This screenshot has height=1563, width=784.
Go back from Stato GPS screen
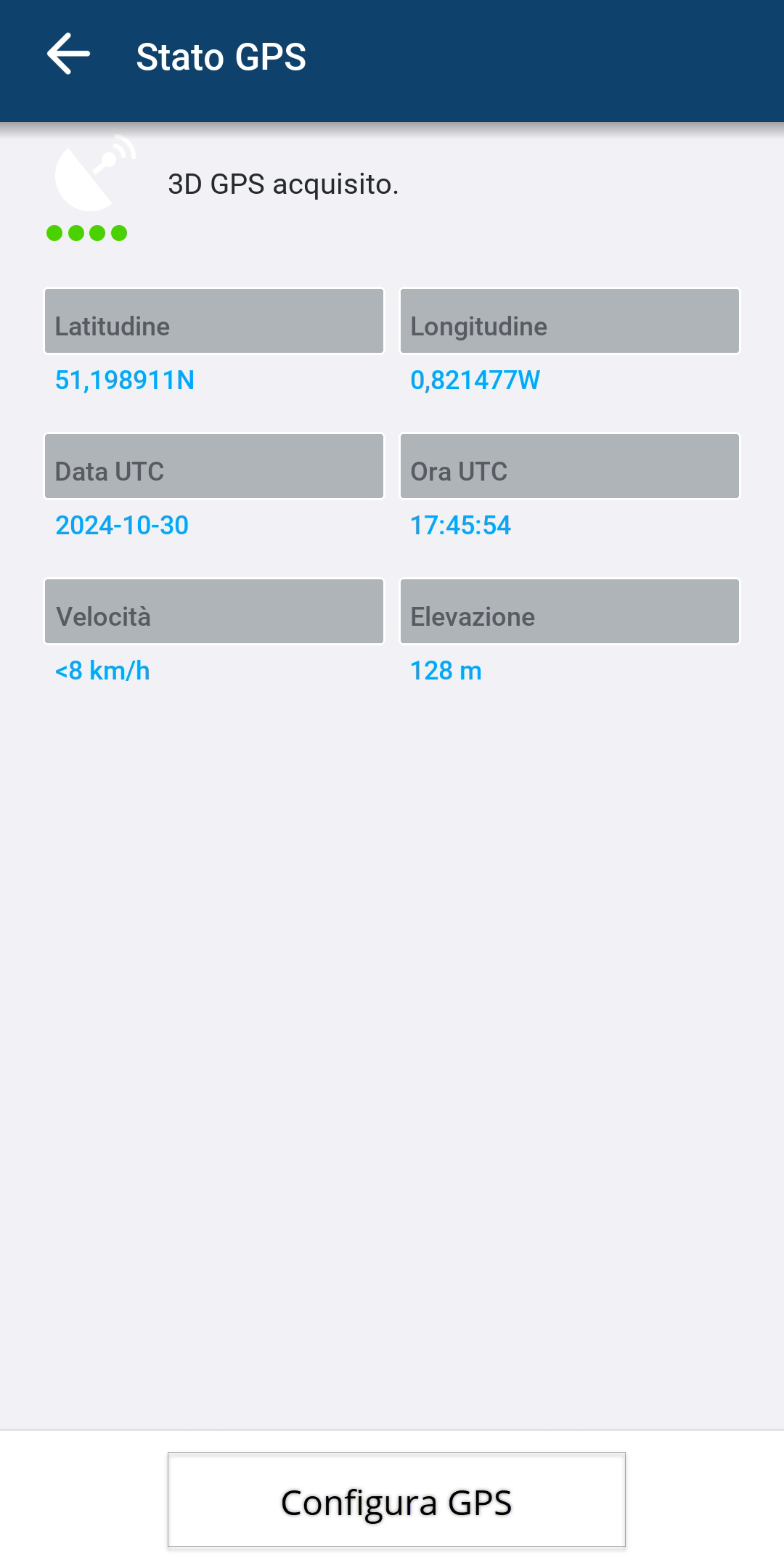click(68, 54)
